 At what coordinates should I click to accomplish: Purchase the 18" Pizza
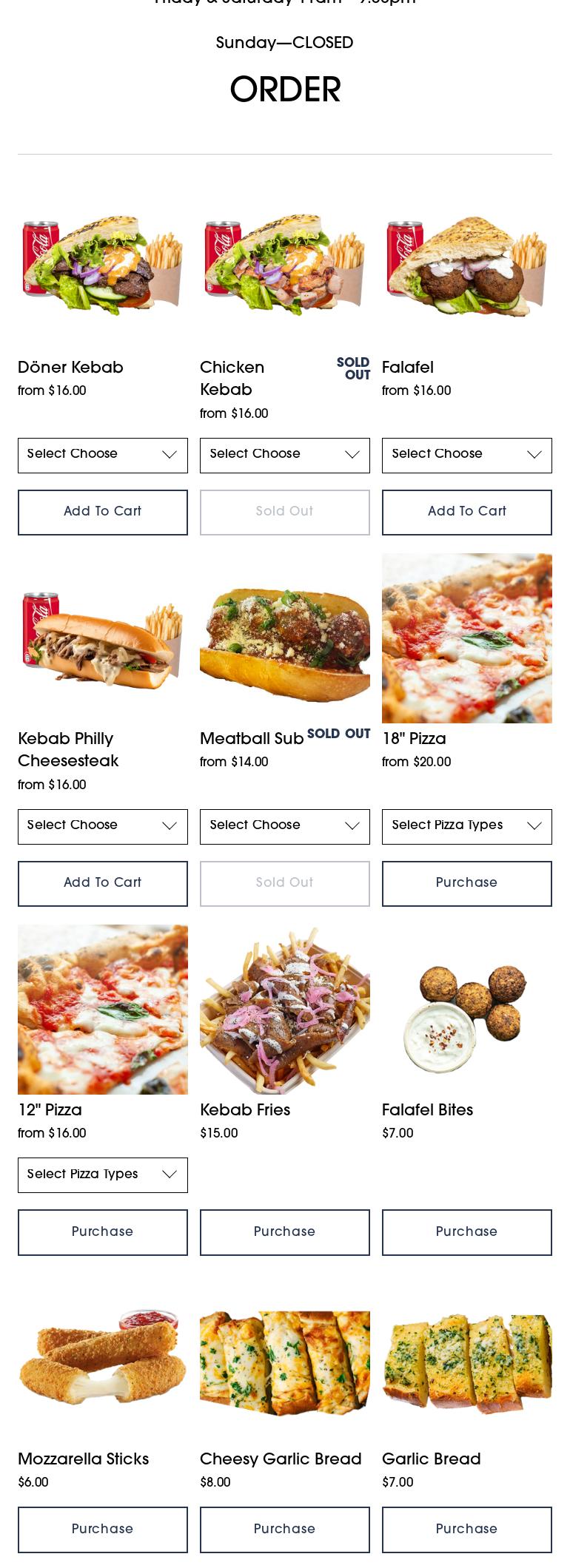466,883
